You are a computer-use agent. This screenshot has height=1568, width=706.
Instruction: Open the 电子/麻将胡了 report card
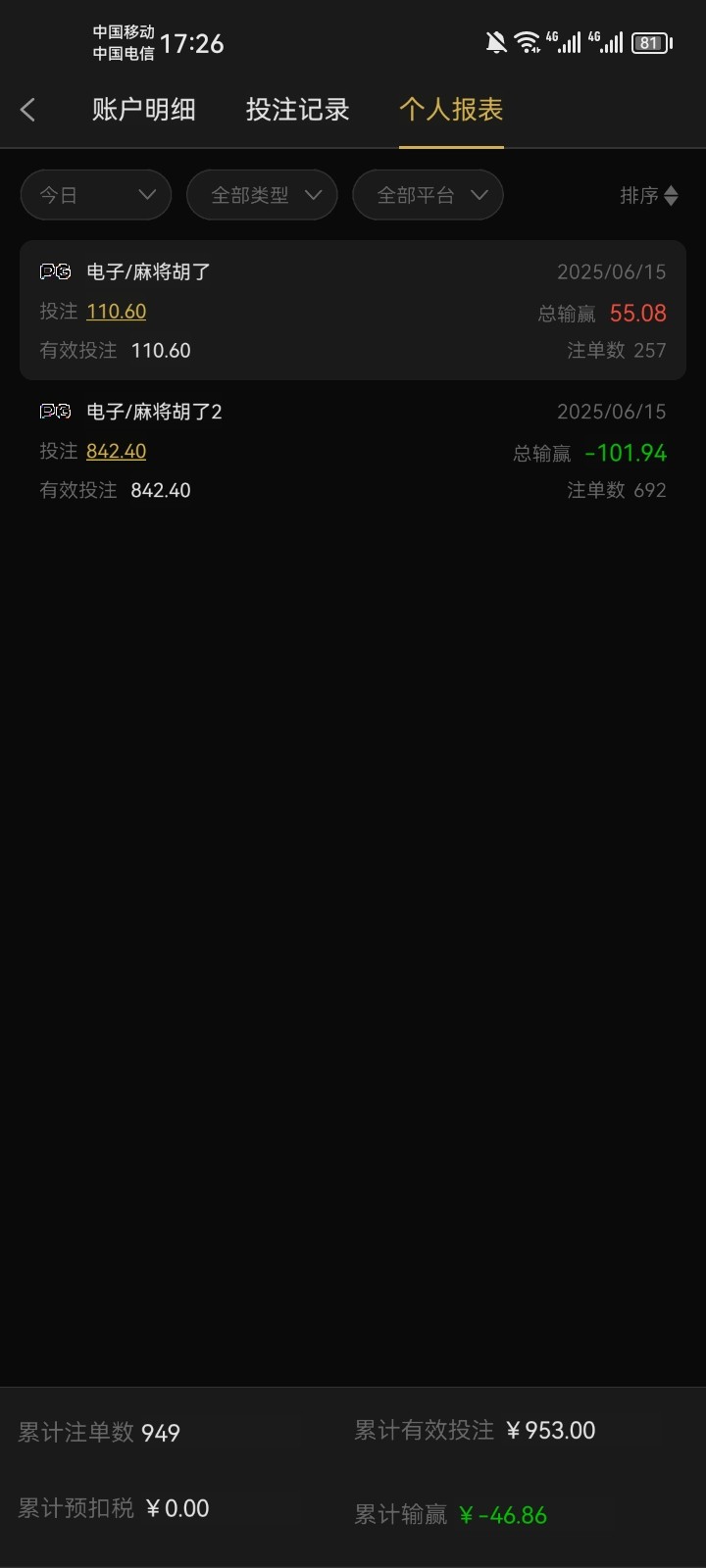tap(353, 310)
